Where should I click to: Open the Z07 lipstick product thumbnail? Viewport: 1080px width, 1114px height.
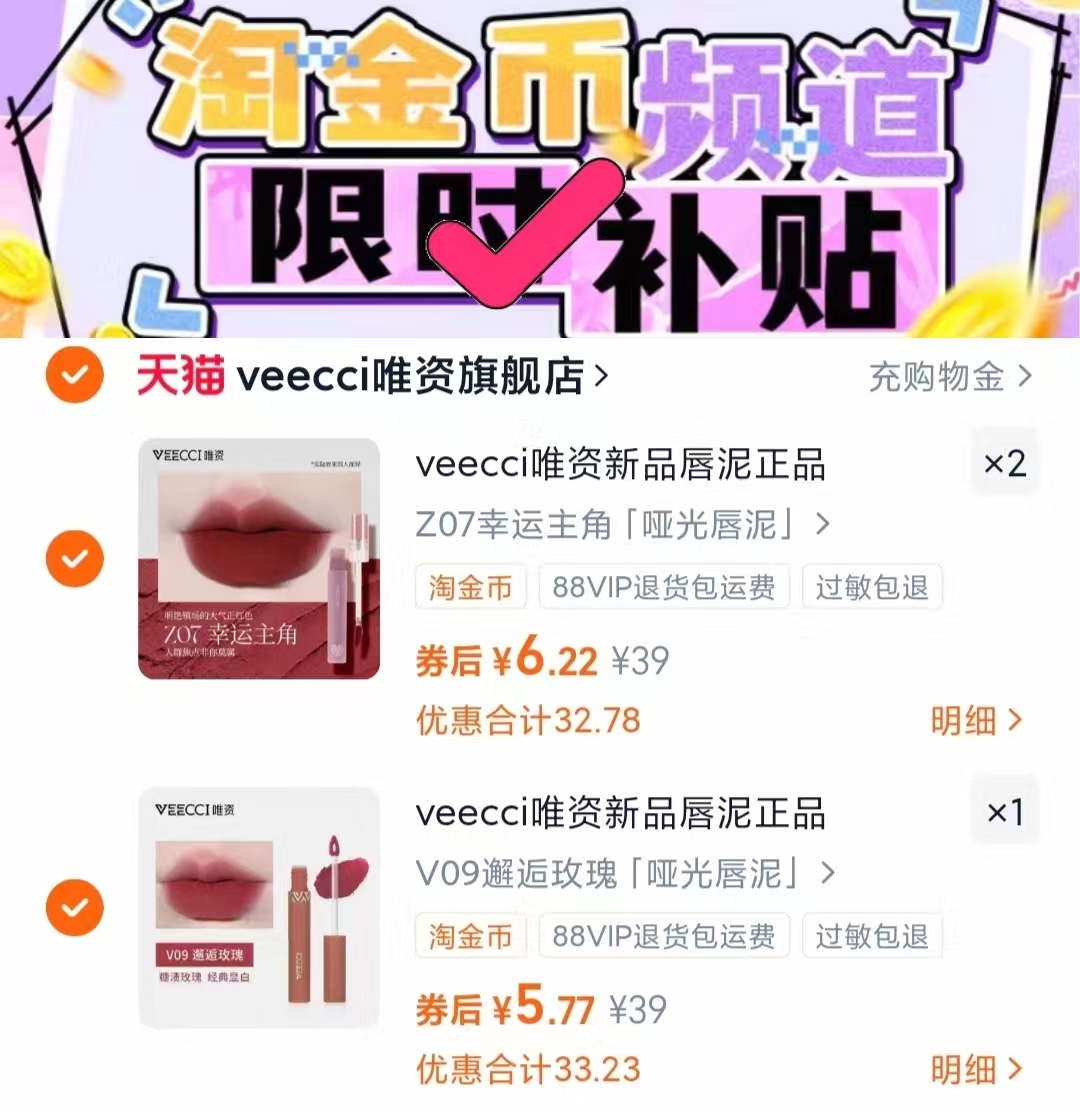click(x=258, y=558)
